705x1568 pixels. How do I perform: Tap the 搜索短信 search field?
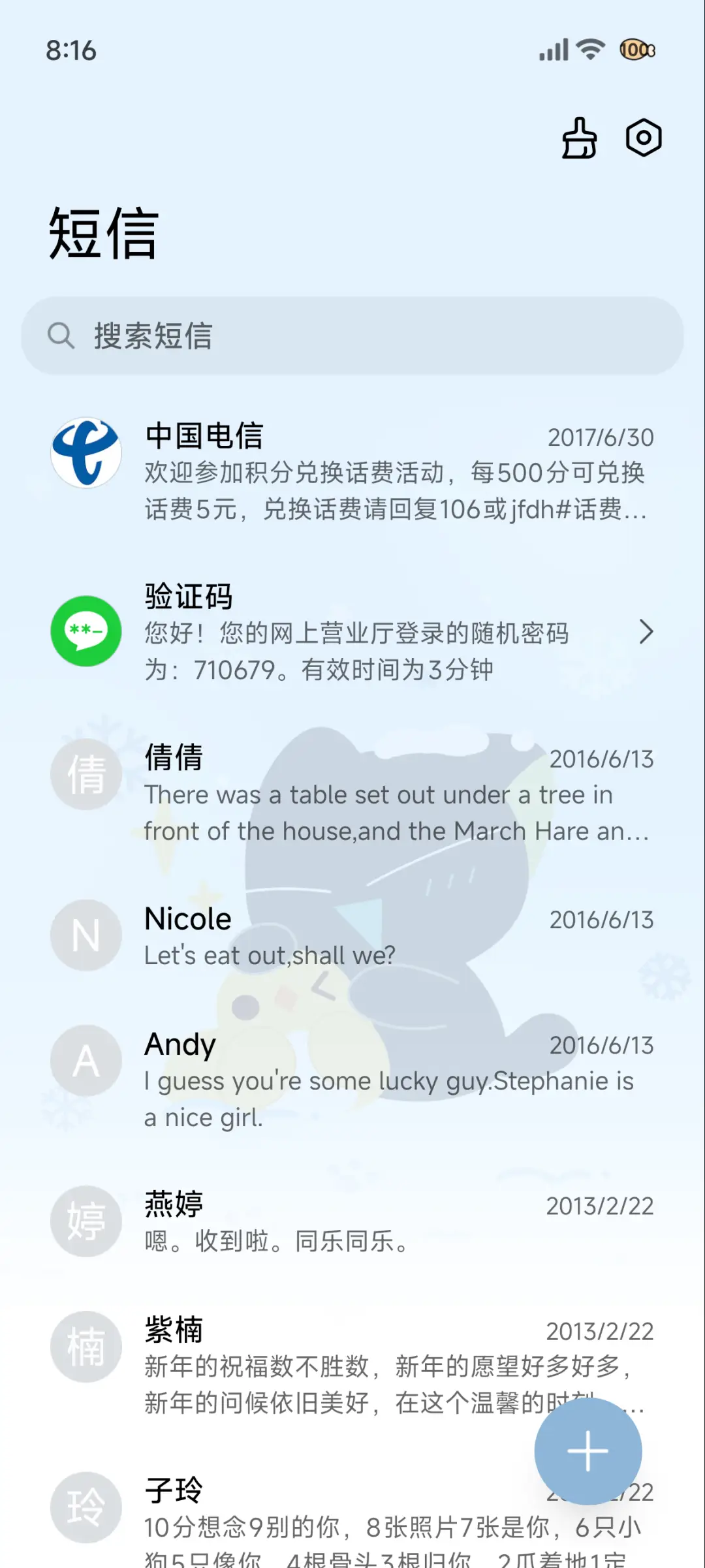click(x=352, y=336)
